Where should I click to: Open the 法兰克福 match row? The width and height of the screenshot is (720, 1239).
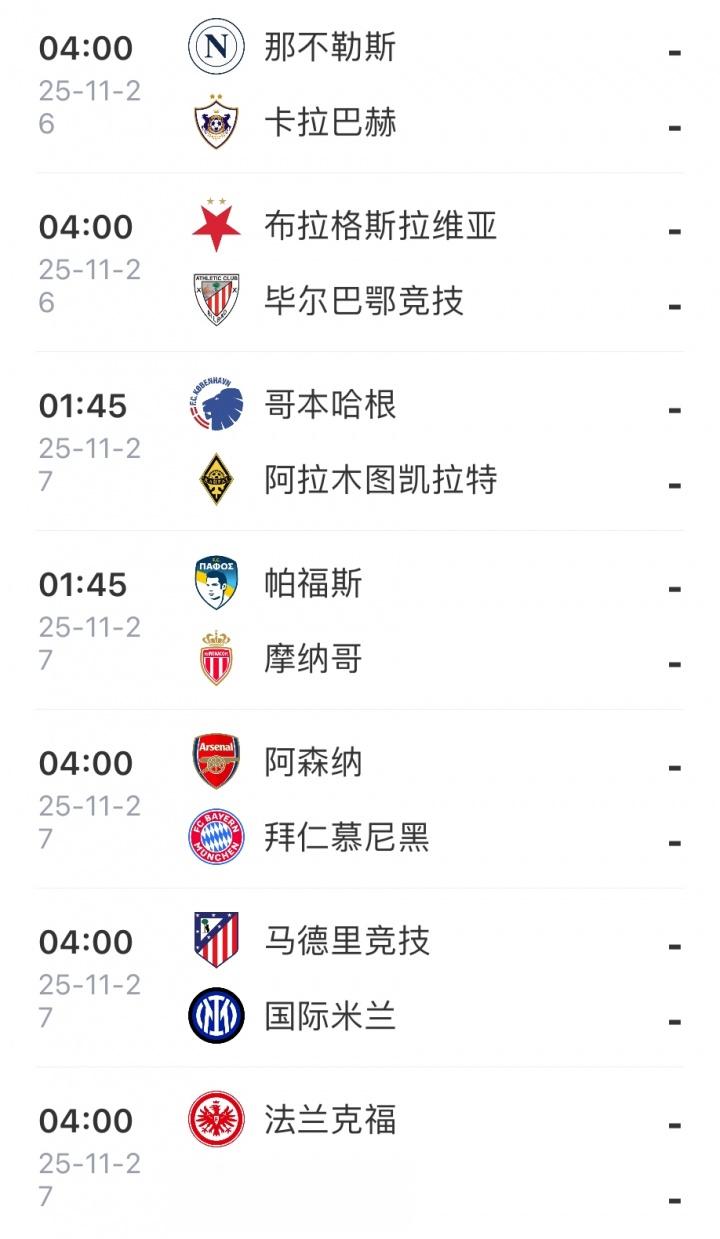pos(360,1157)
